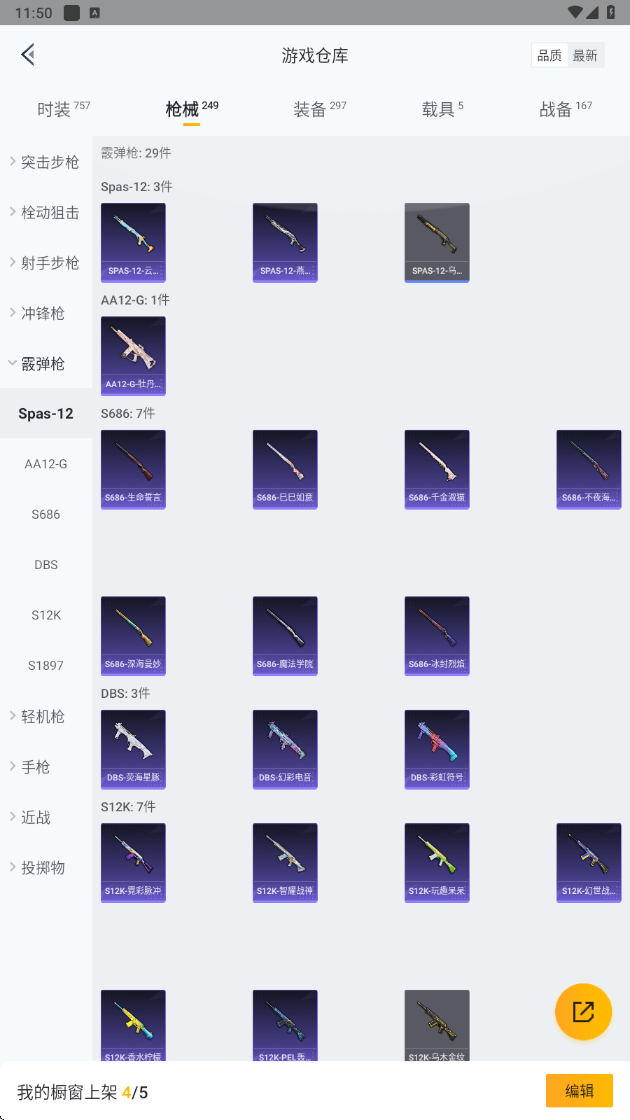This screenshot has height=1120, width=630.
Task: Tap the 编辑 button
Action: (579, 1090)
